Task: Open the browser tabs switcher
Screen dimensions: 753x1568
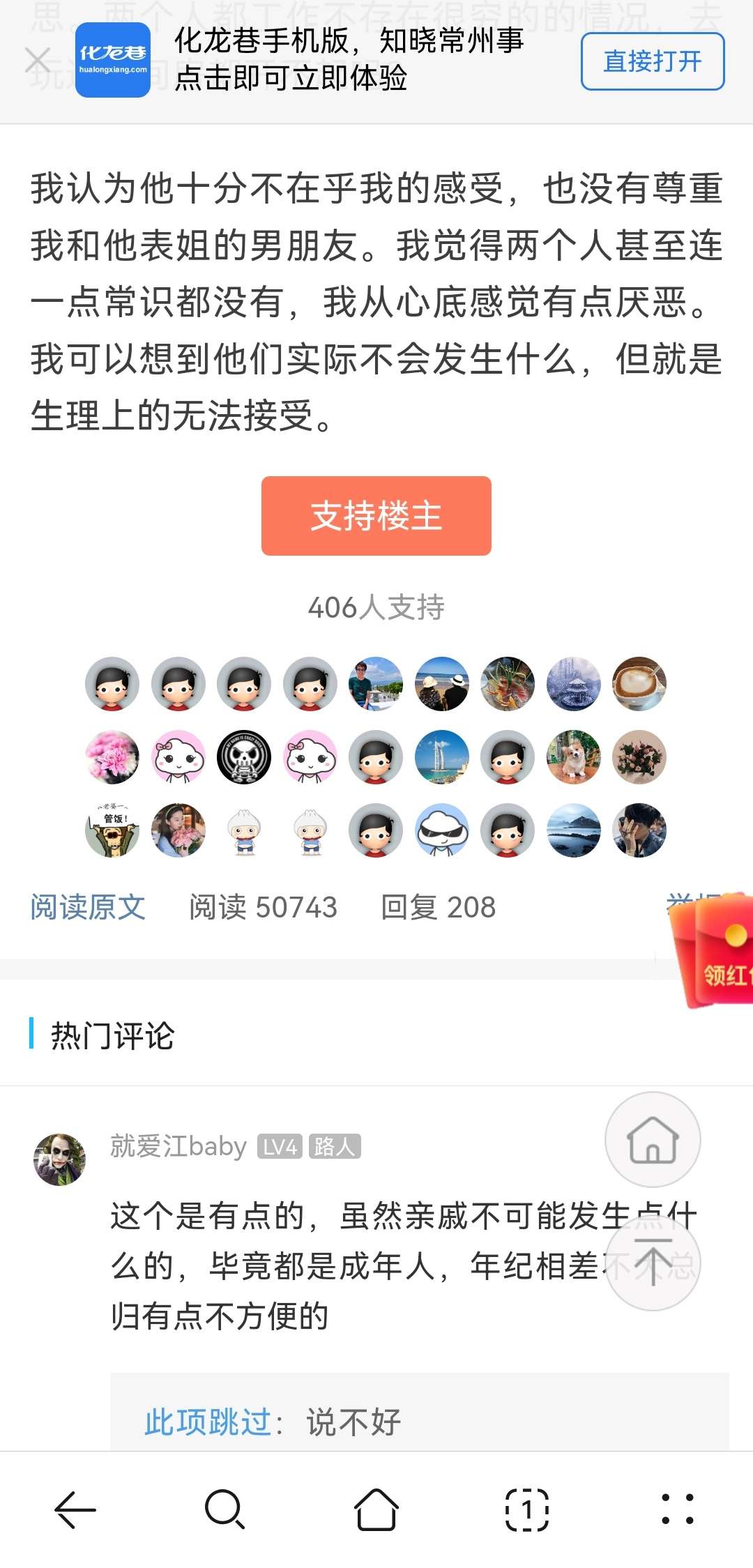Action: [x=527, y=1509]
